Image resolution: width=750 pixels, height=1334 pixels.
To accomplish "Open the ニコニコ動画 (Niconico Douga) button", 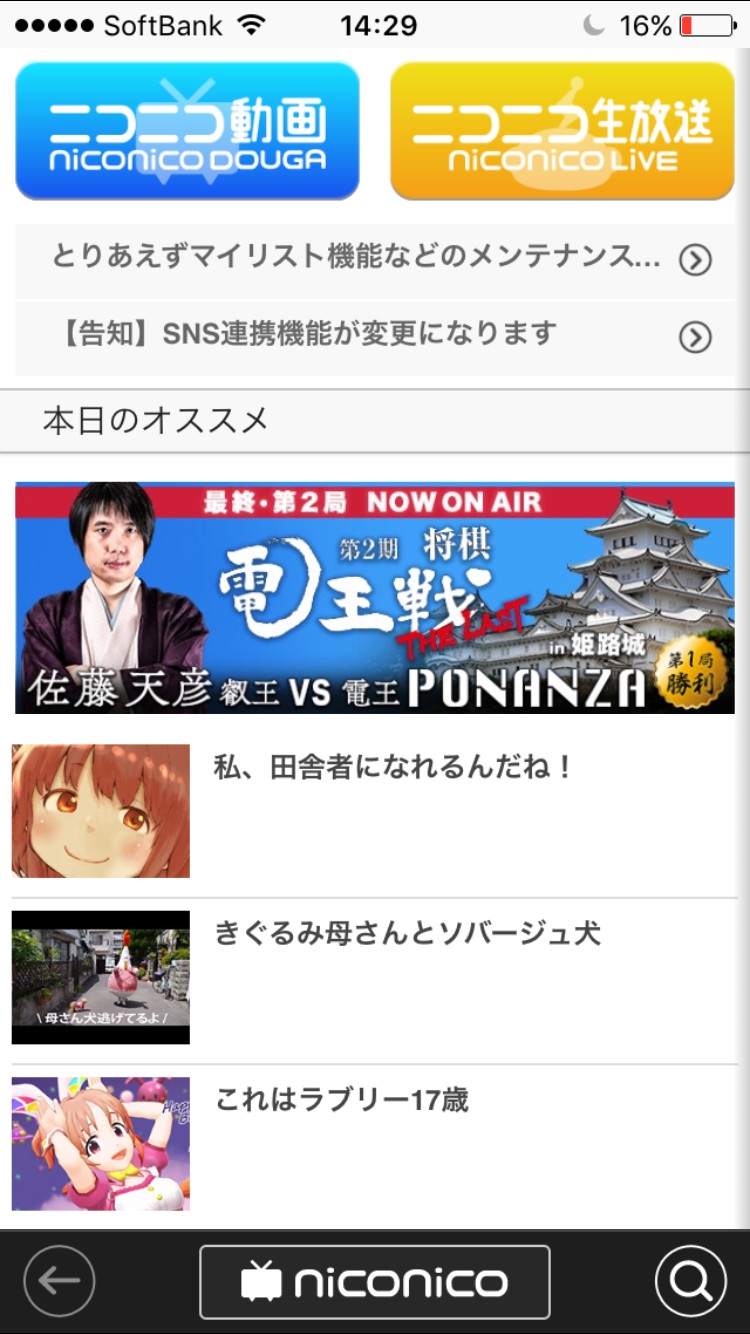I will pyautogui.click(x=187, y=131).
